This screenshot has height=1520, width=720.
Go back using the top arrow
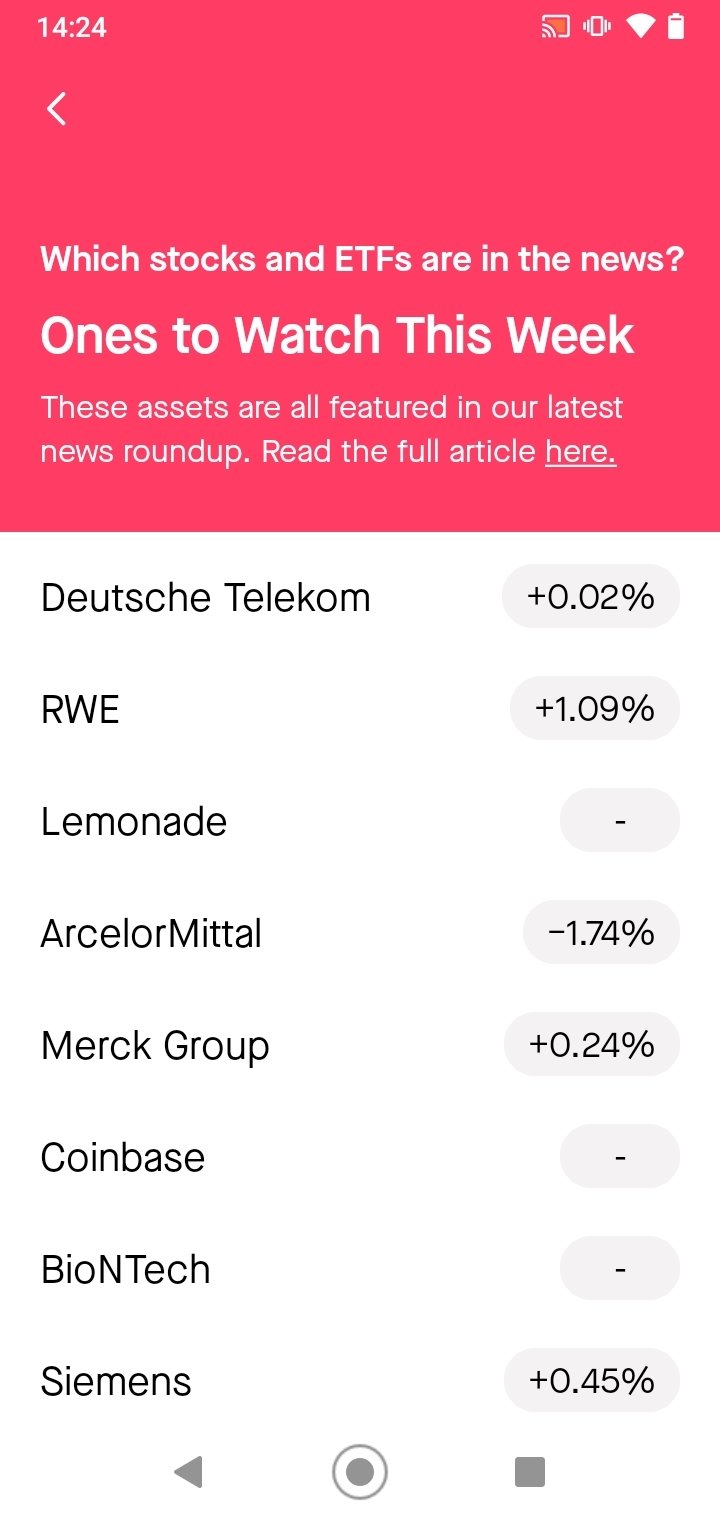coord(57,108)
